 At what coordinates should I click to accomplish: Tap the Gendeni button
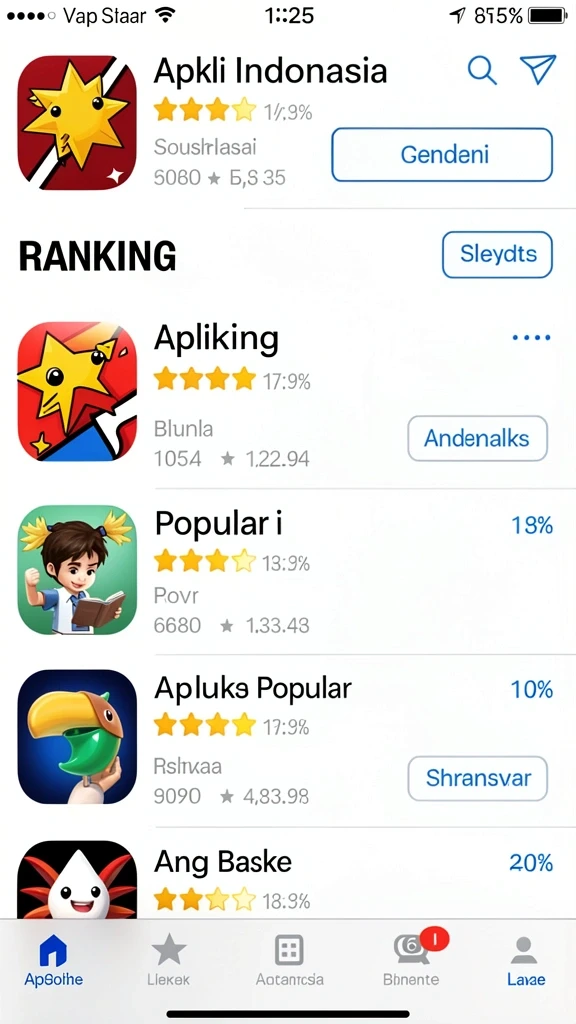(x=442, y=155)
